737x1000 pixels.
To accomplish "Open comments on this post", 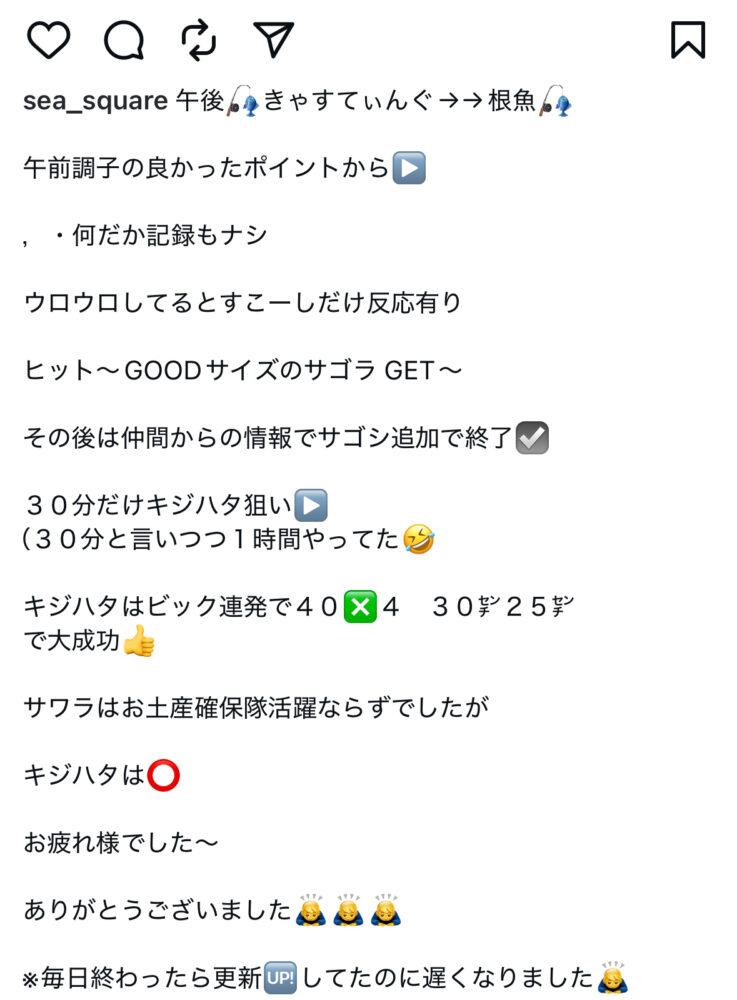I will pyautogui.click(x=124, y=40).
